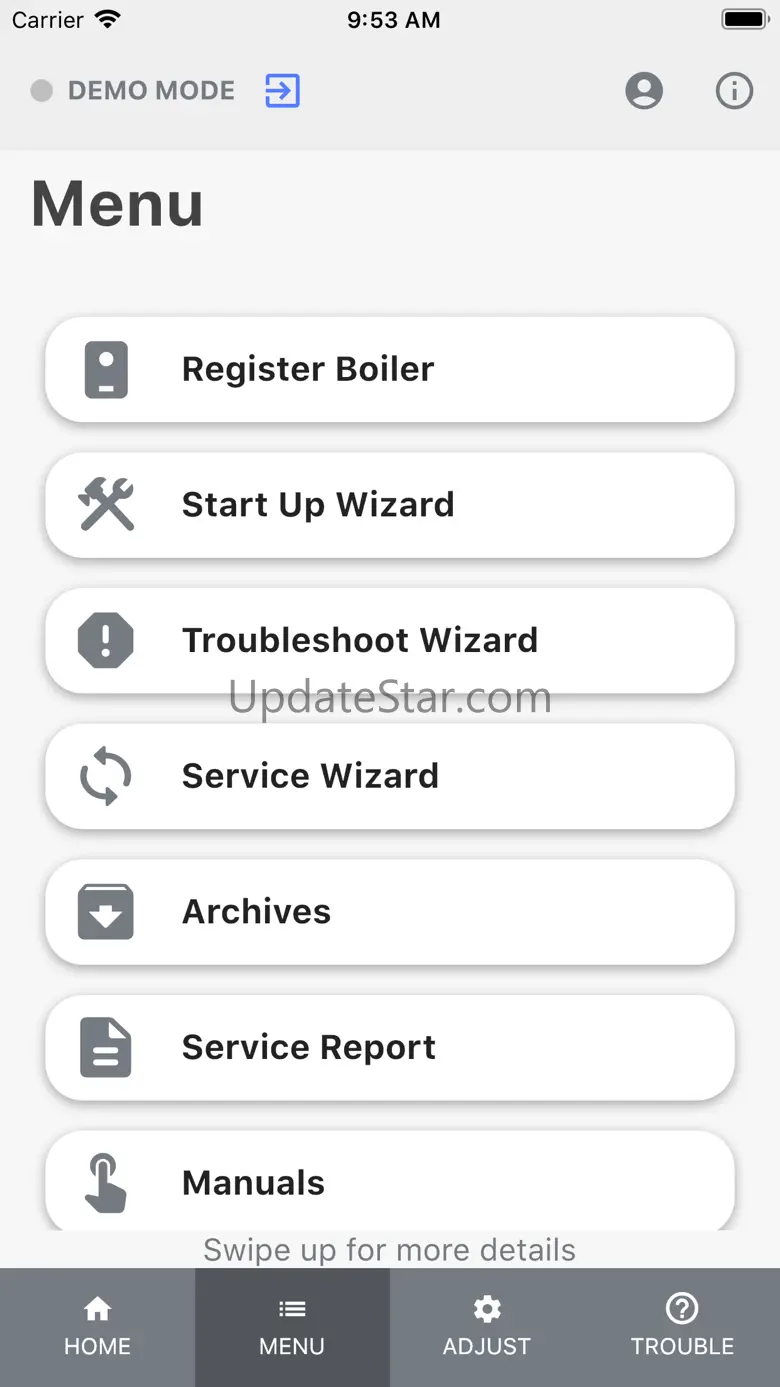Open Service Report

pos(390,1047)
